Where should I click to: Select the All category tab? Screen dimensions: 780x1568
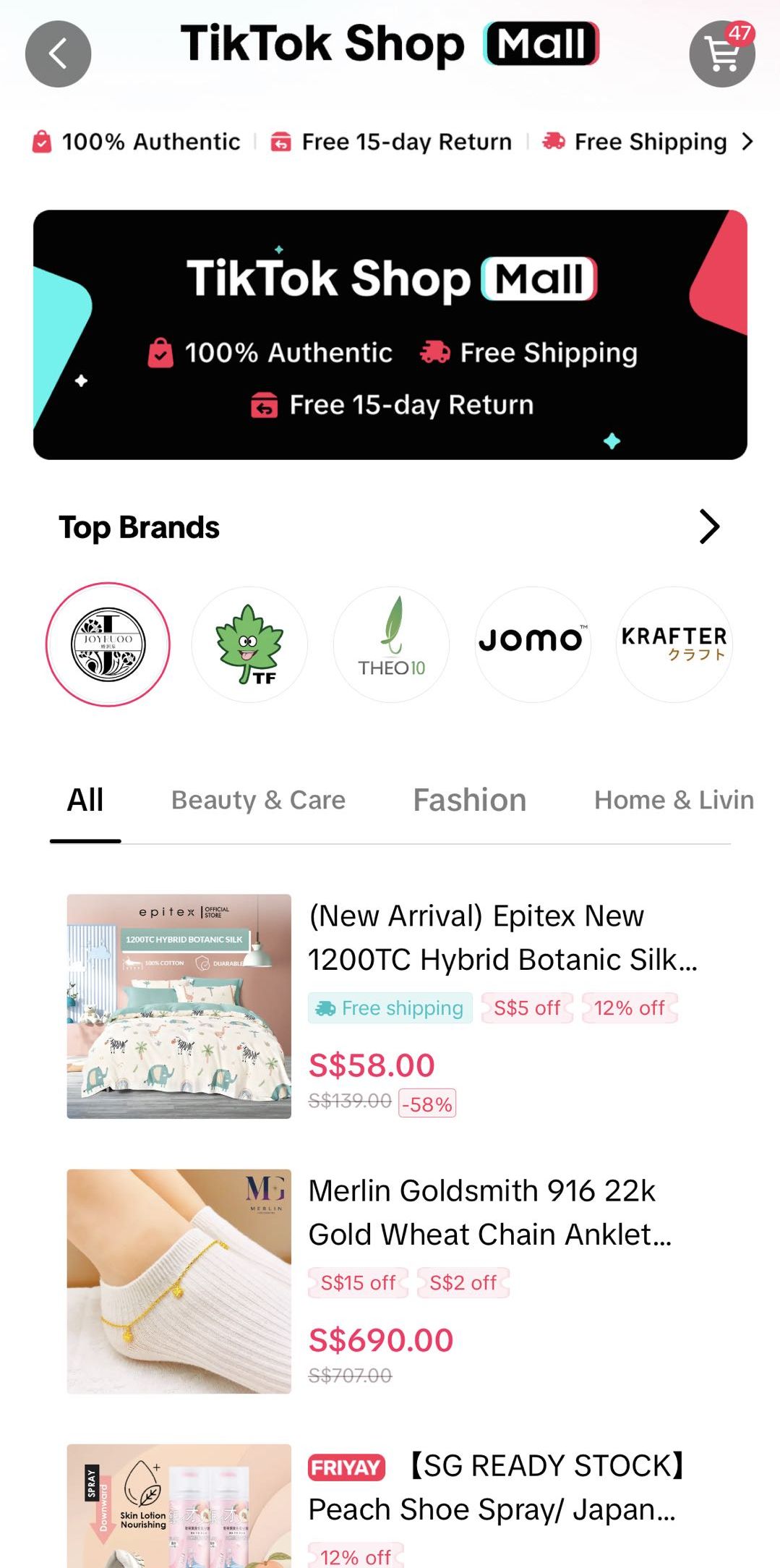click(85, 800)
